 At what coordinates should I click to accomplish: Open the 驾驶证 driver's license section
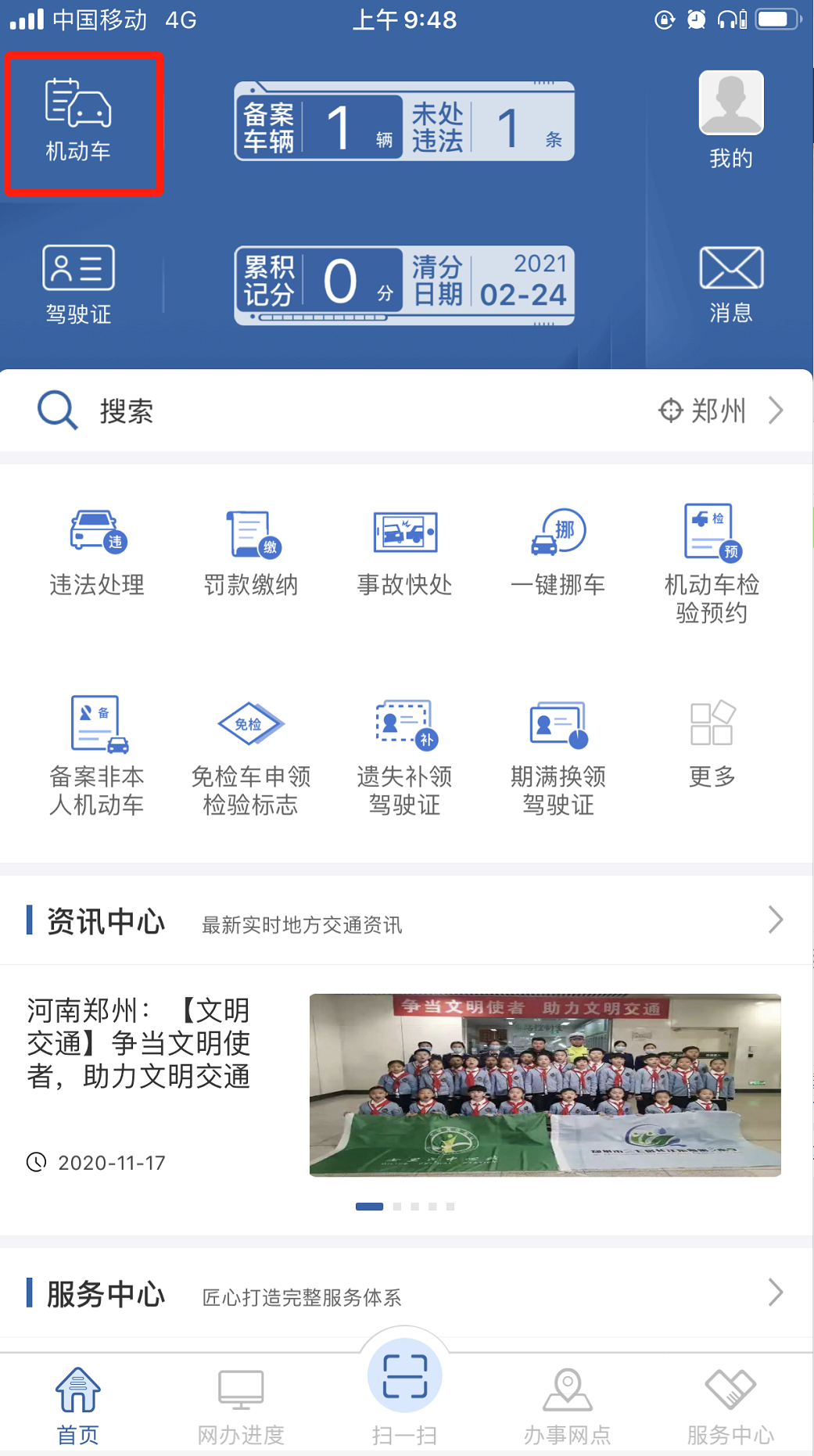point(78,283)
